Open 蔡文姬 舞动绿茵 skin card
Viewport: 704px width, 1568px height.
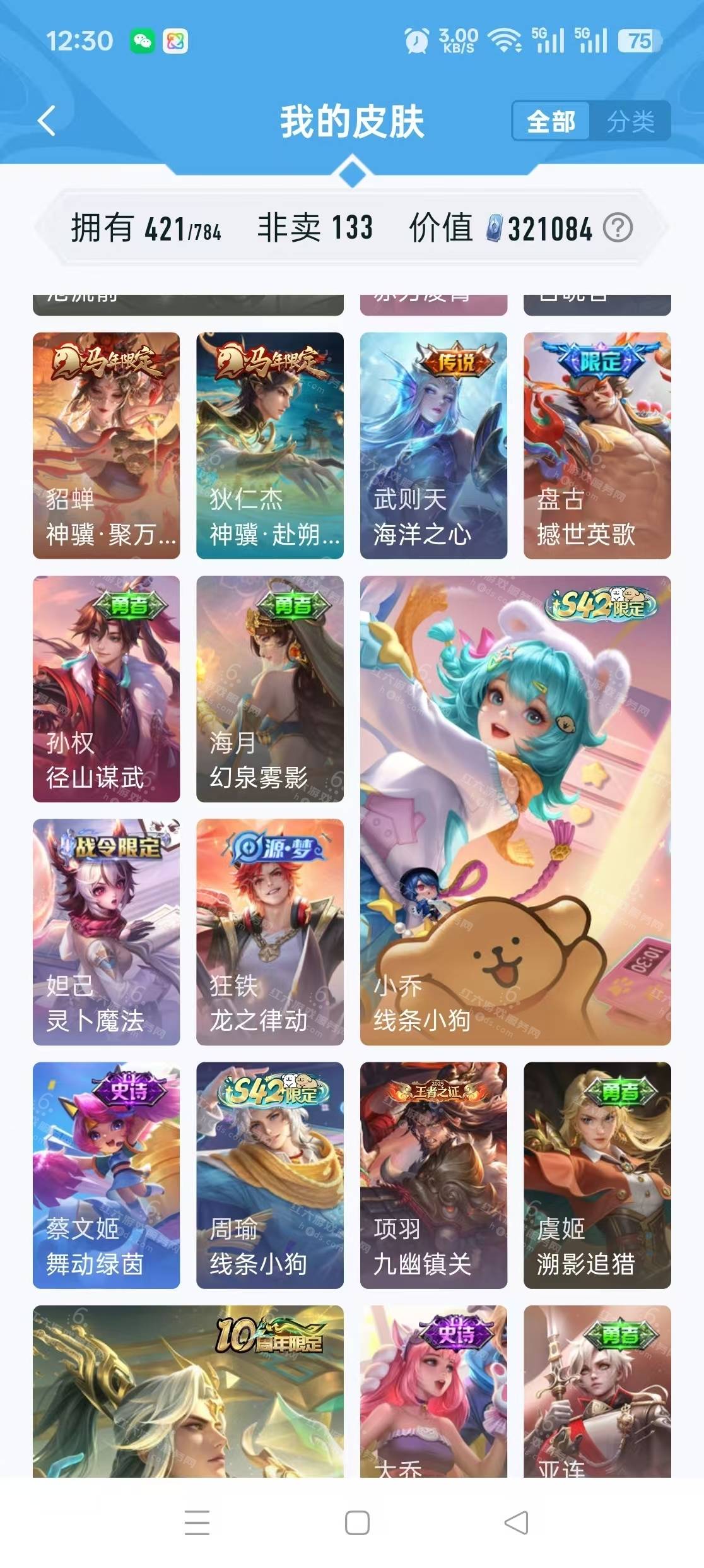106,1174
